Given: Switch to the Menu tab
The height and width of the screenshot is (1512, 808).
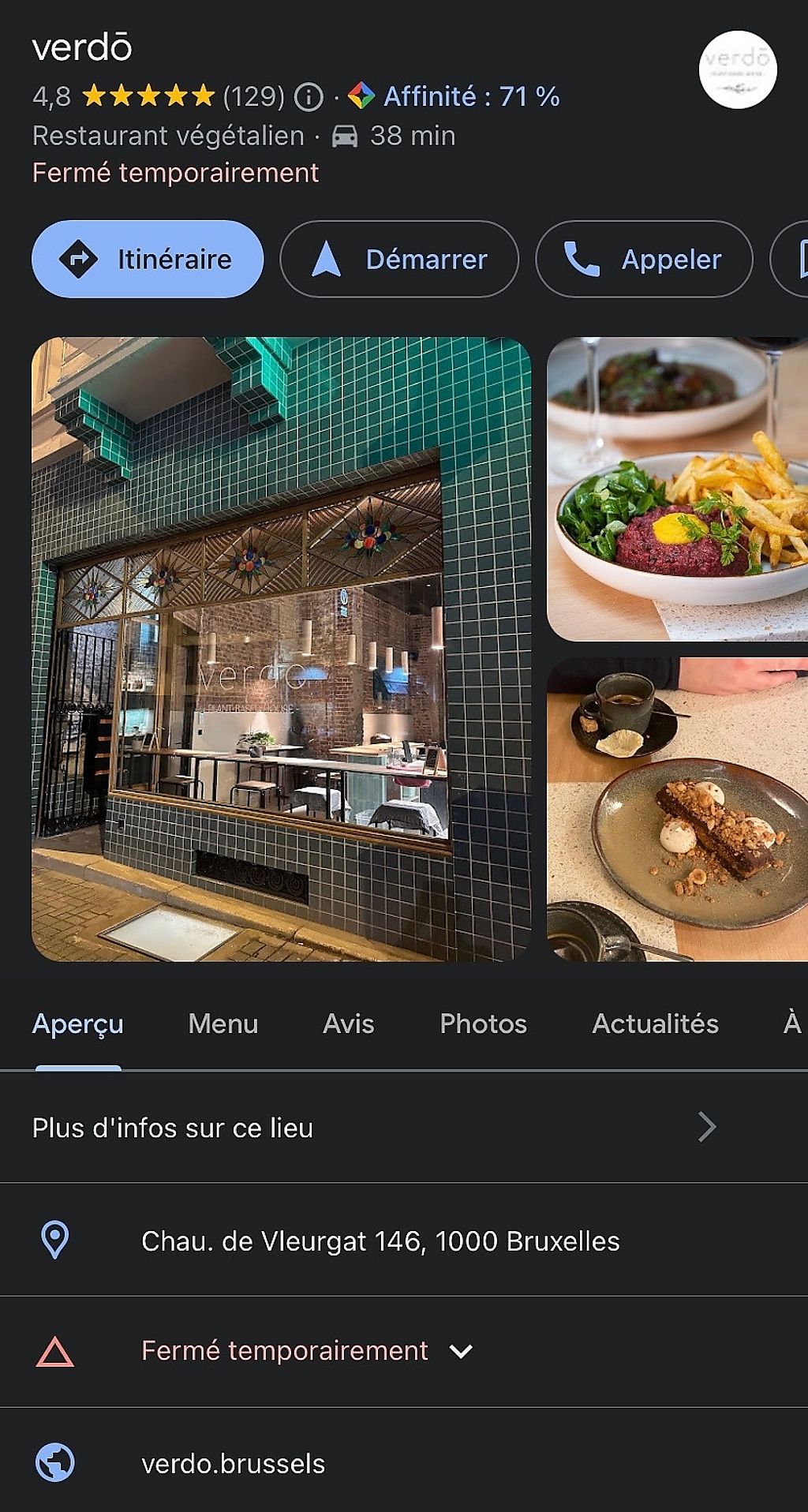Looking at the screenshot, I should tap(223, 1024).
